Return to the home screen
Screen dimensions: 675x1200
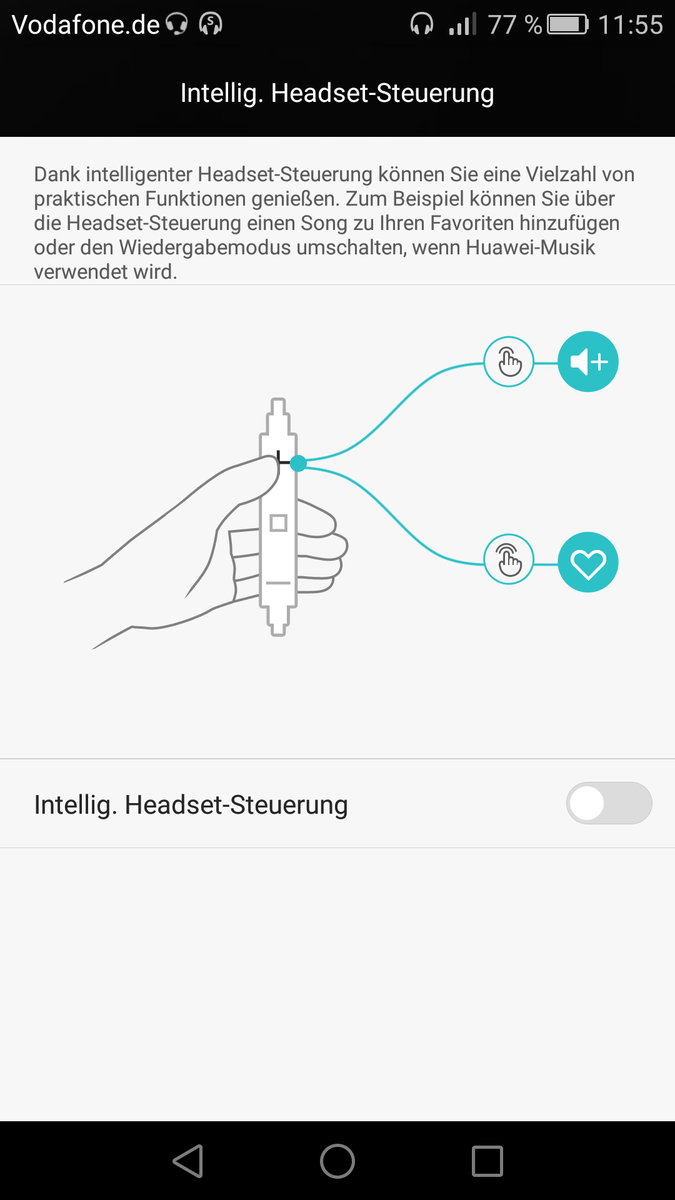(338, 1160)
